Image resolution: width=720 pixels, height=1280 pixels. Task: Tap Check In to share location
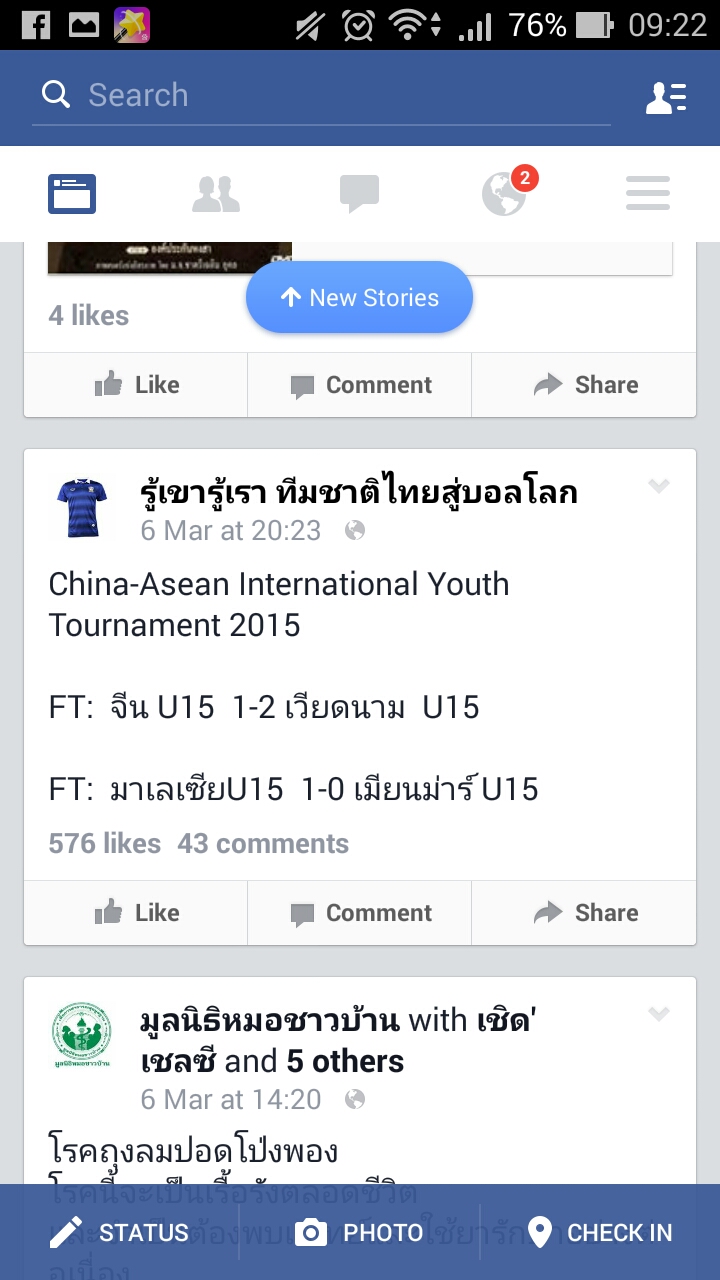point(600,1233)
